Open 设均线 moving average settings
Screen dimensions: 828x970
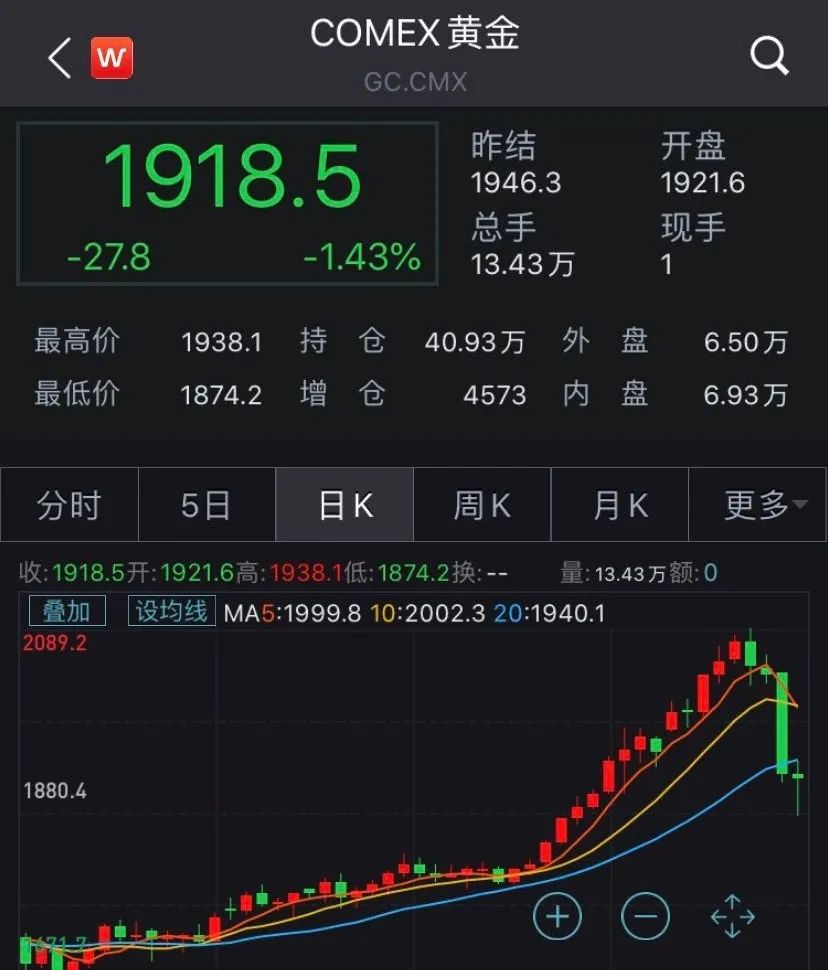(x=172, y=611)
